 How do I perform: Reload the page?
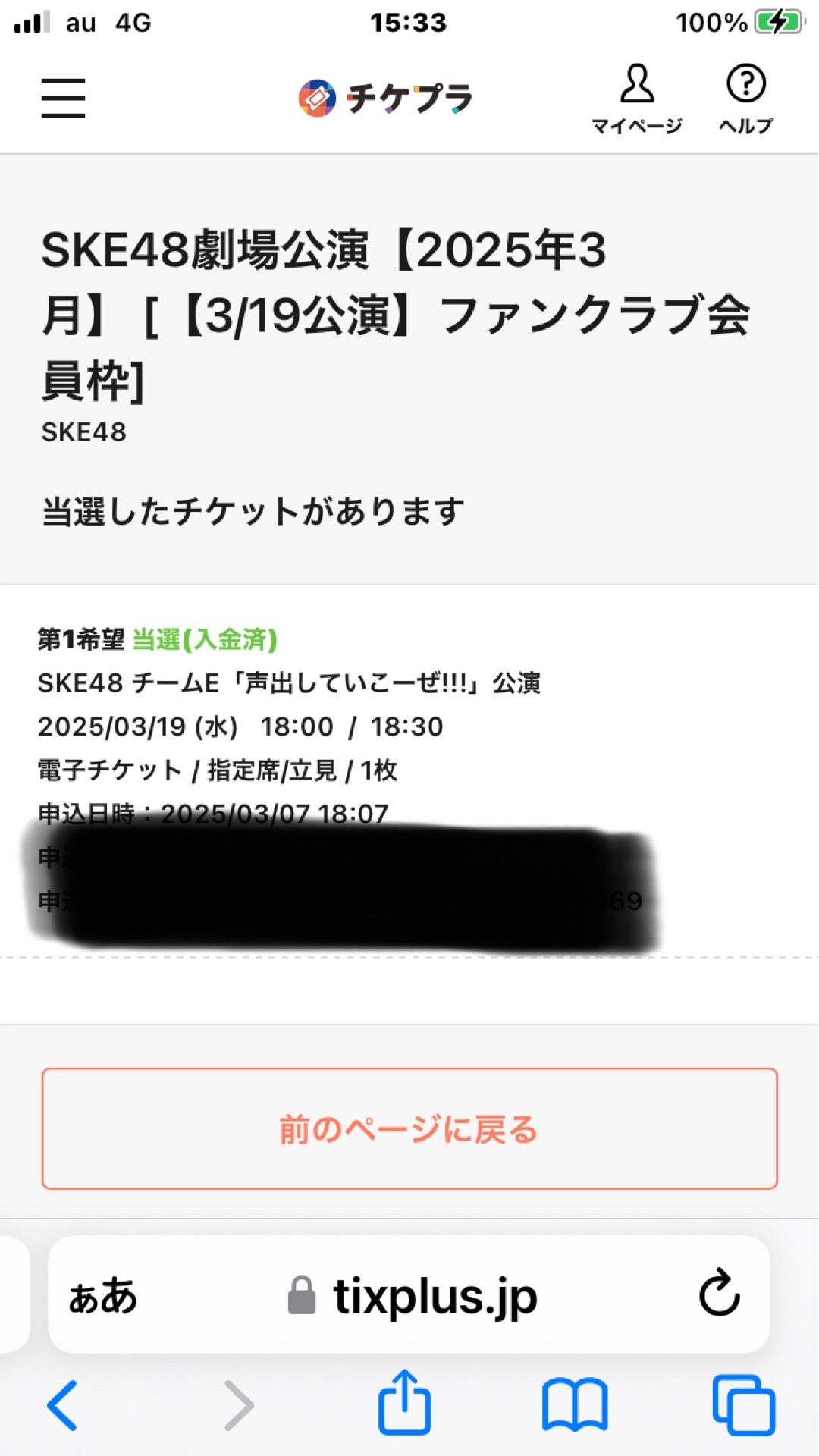[718, 1294]
